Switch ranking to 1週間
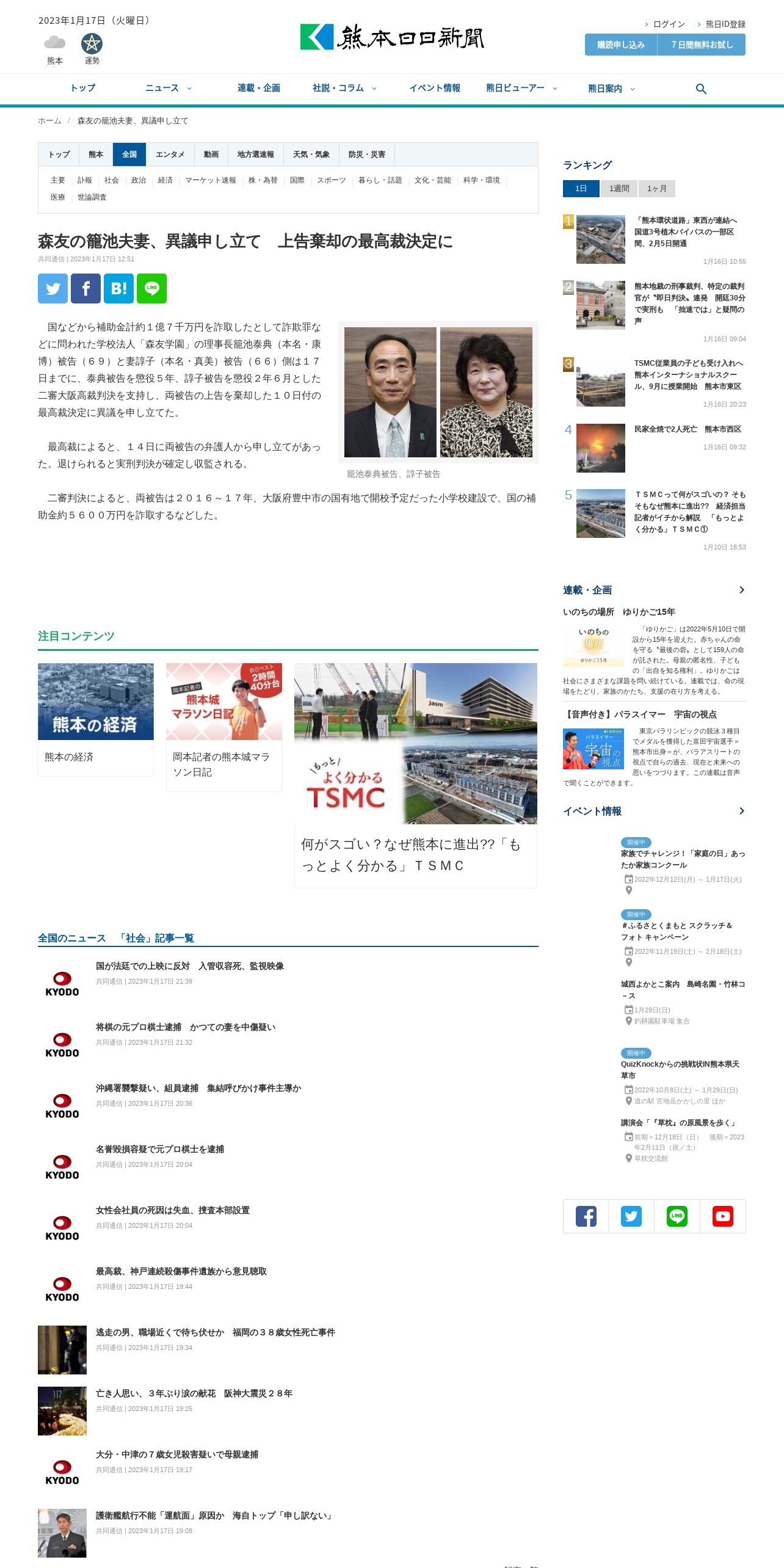Image resolution: width=784 pixels, height=1568 pixels. tap(619, 189)
